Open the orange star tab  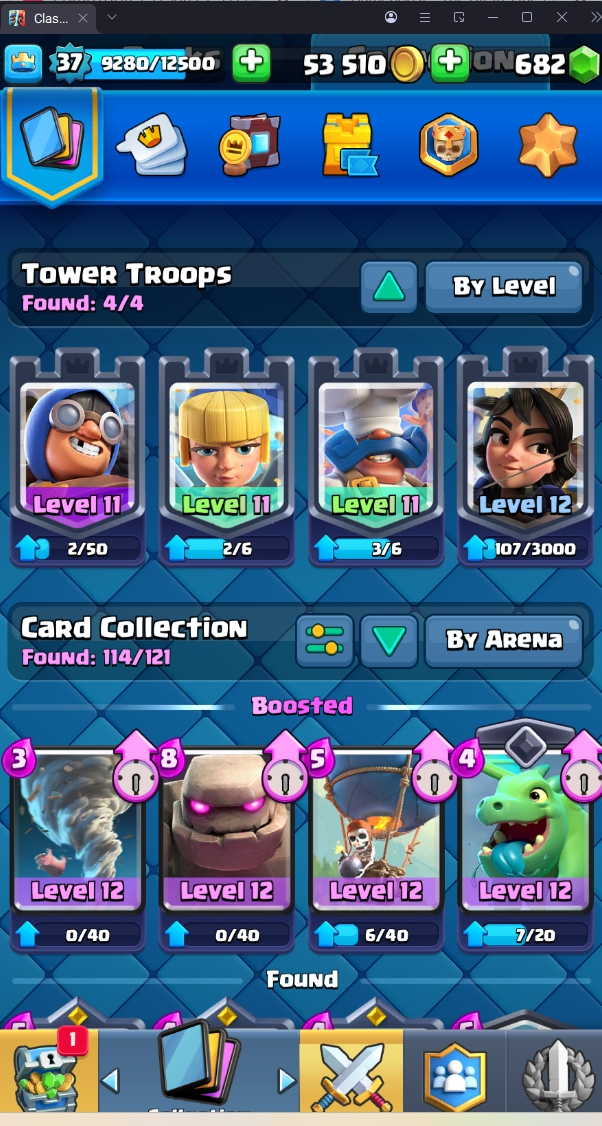click(x=547, y=146)
